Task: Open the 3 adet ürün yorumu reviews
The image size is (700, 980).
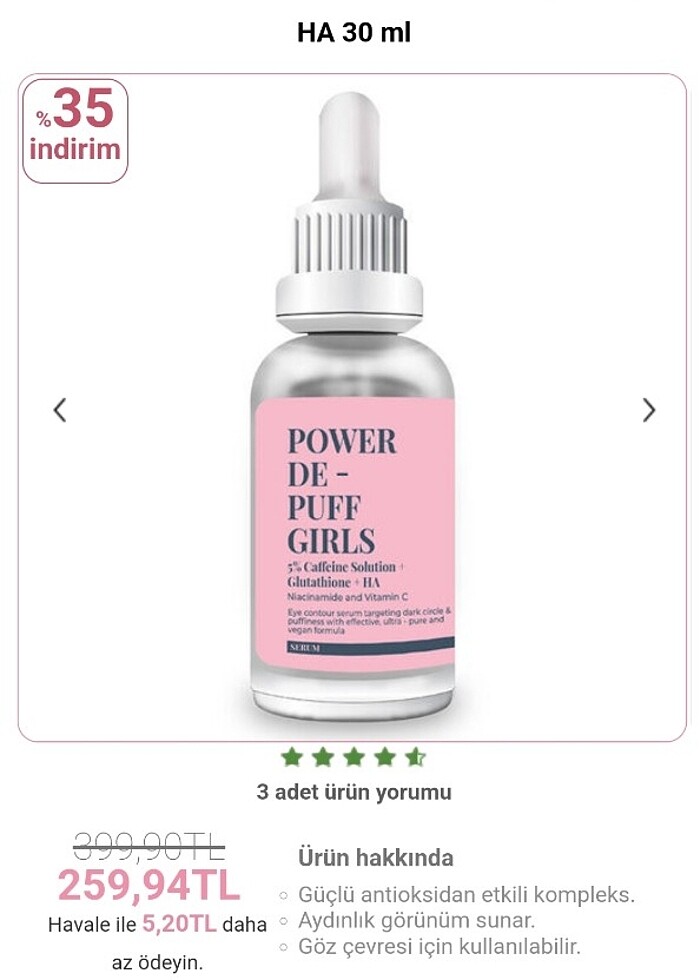Action: click(354, 793)
